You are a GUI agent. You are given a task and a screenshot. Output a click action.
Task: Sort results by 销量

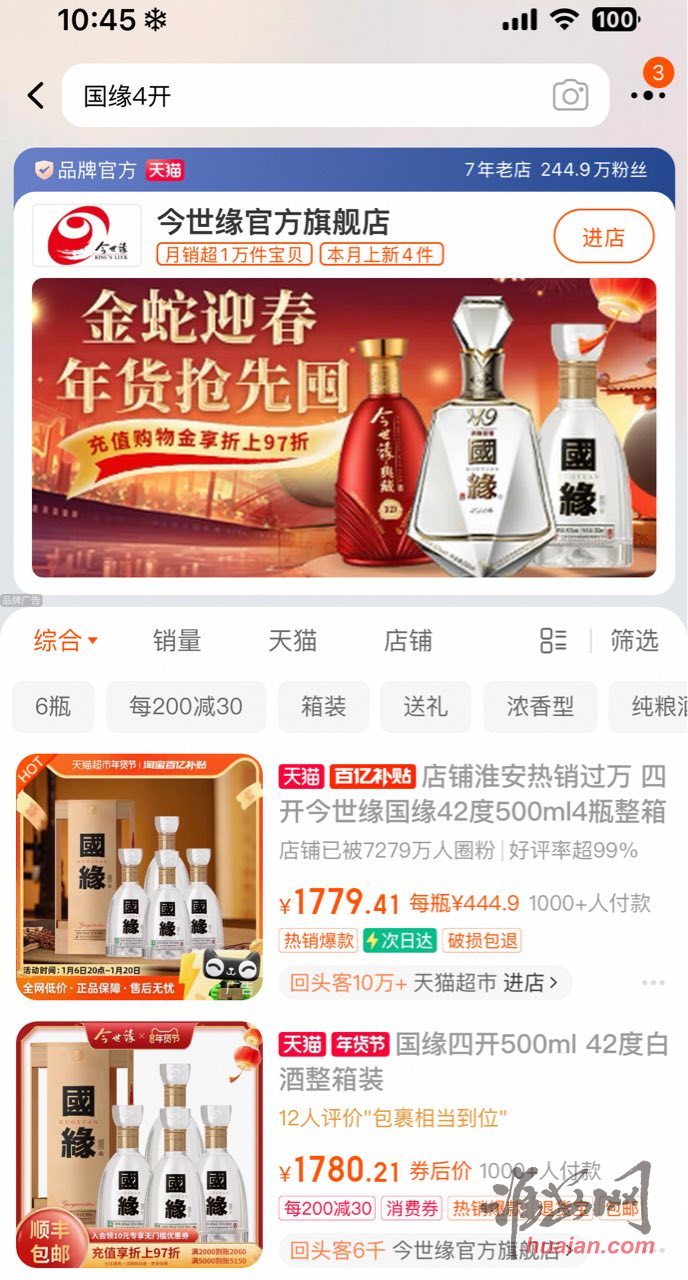pyautogui.click(x=177, y=641)
